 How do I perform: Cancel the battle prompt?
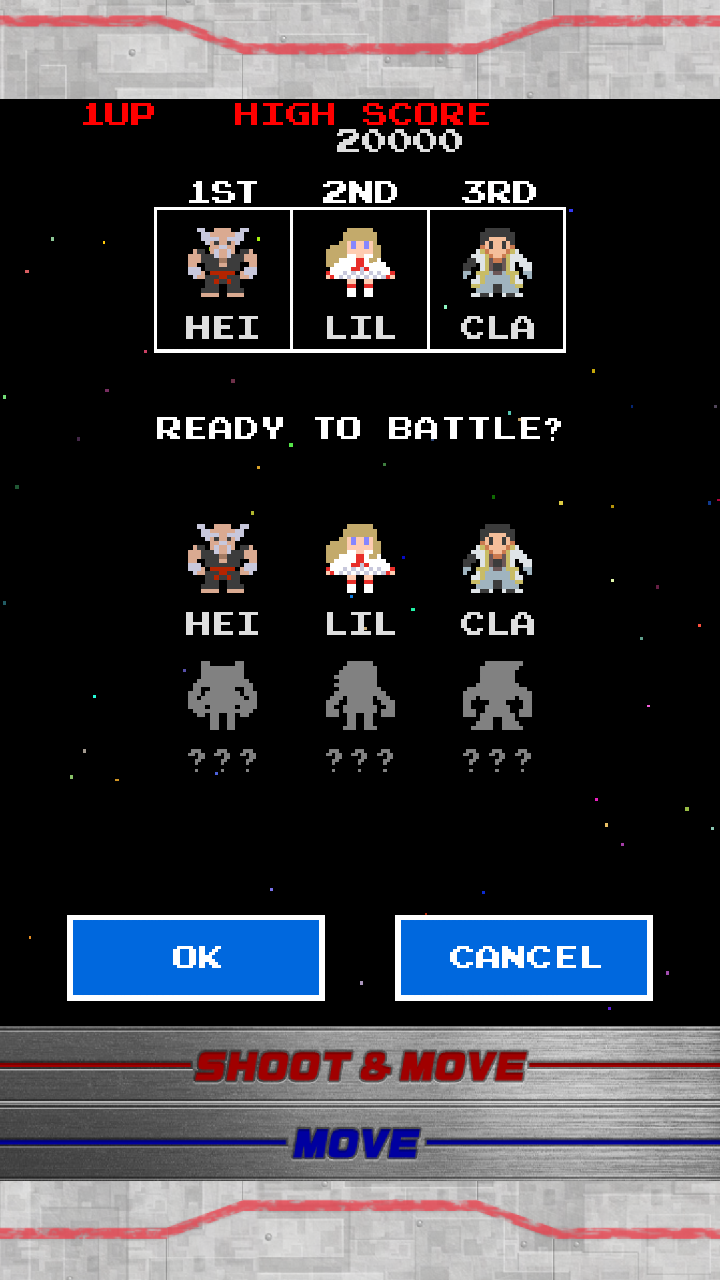click(524, 957)
